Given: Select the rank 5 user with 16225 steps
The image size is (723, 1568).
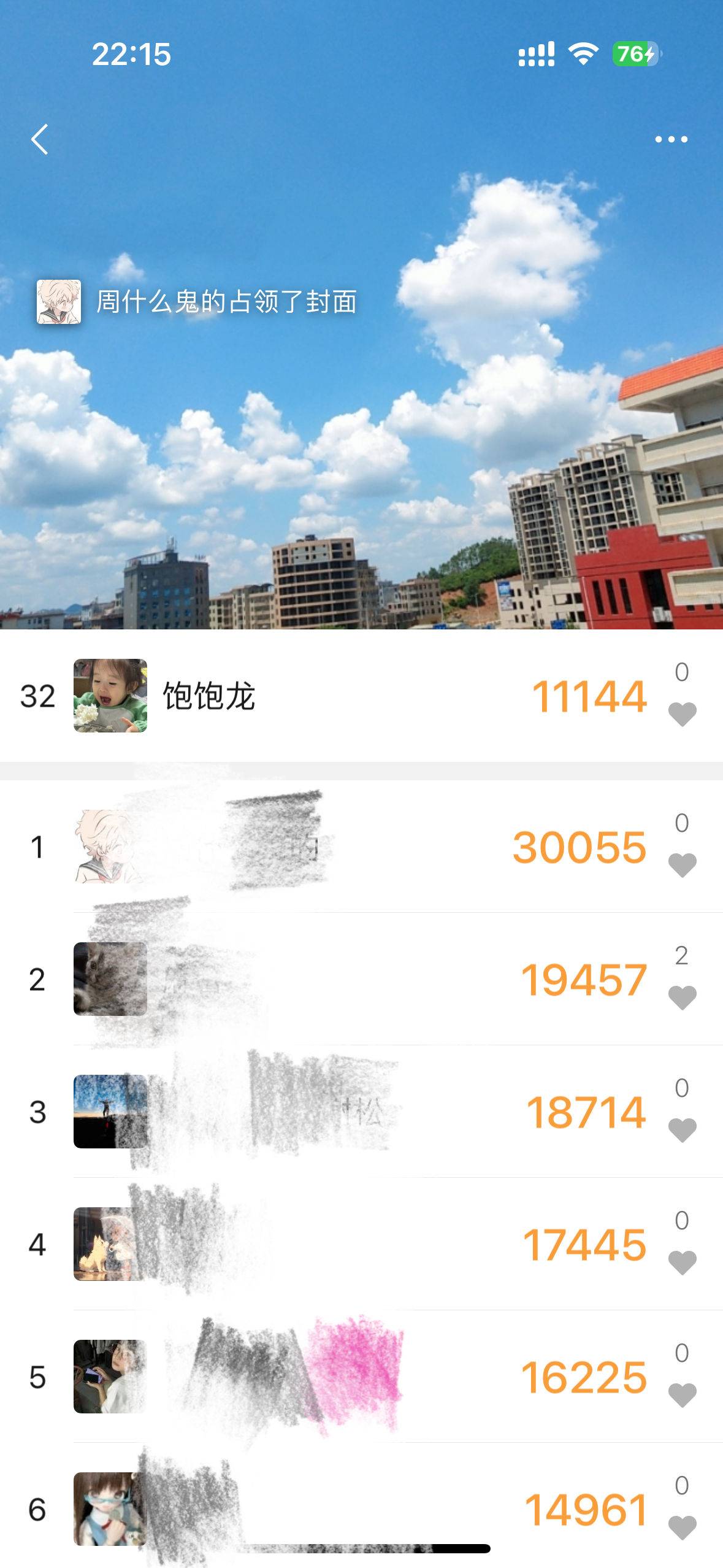Looking at the screenshot, I should coord(361,1377).
